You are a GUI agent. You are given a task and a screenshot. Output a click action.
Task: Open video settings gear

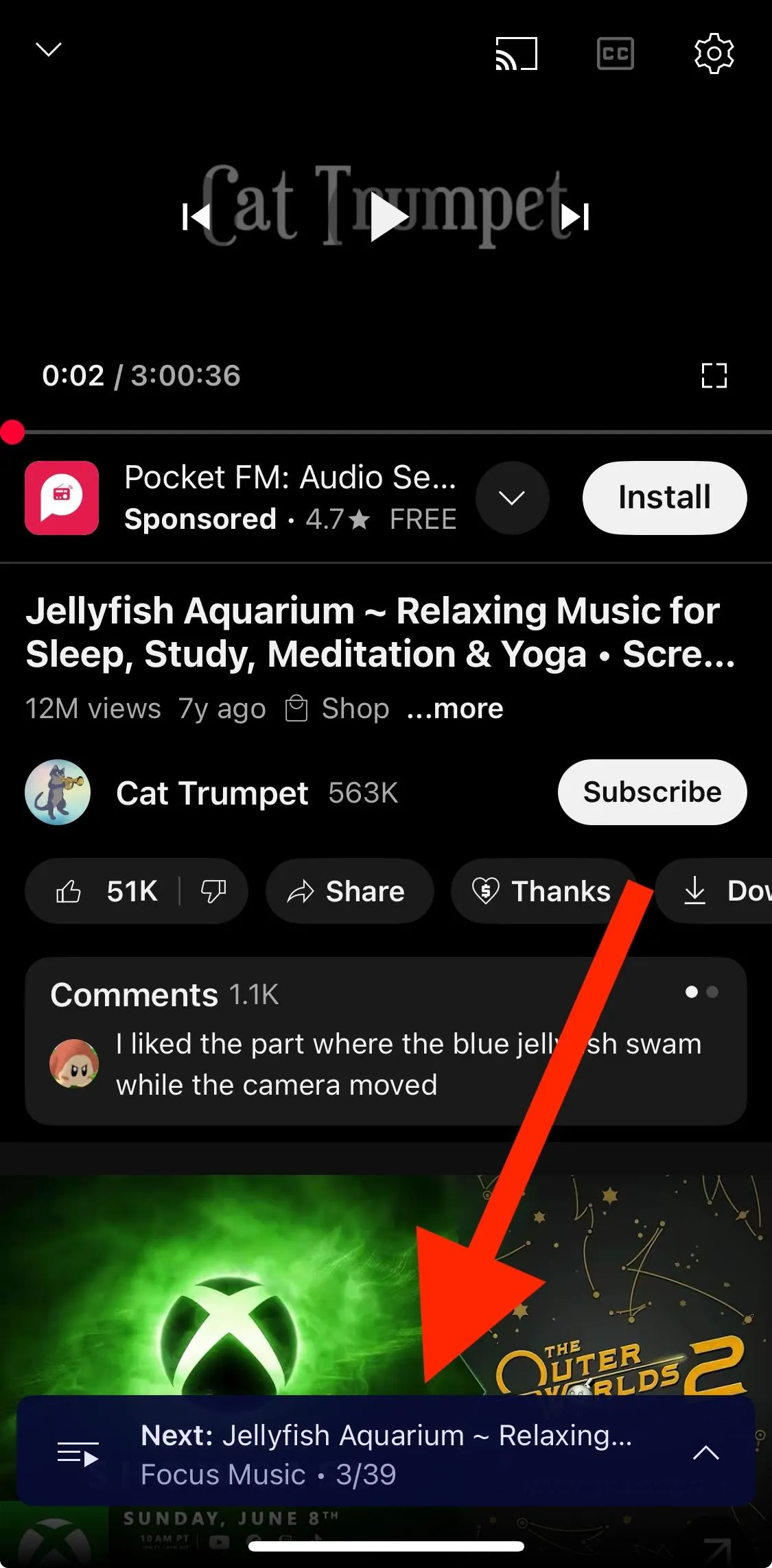click(714, 54)
